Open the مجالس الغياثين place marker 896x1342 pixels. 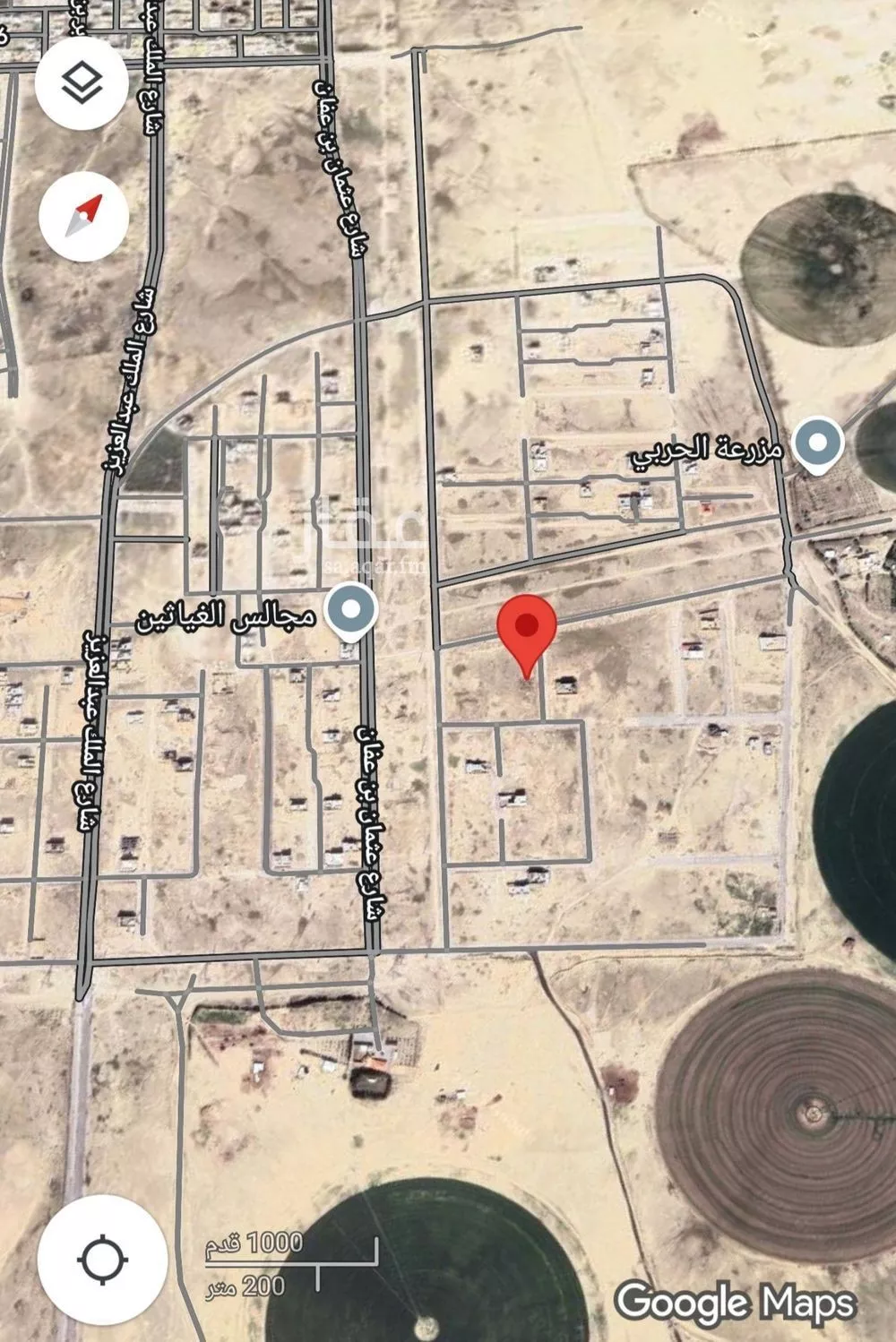click(351, 610)
